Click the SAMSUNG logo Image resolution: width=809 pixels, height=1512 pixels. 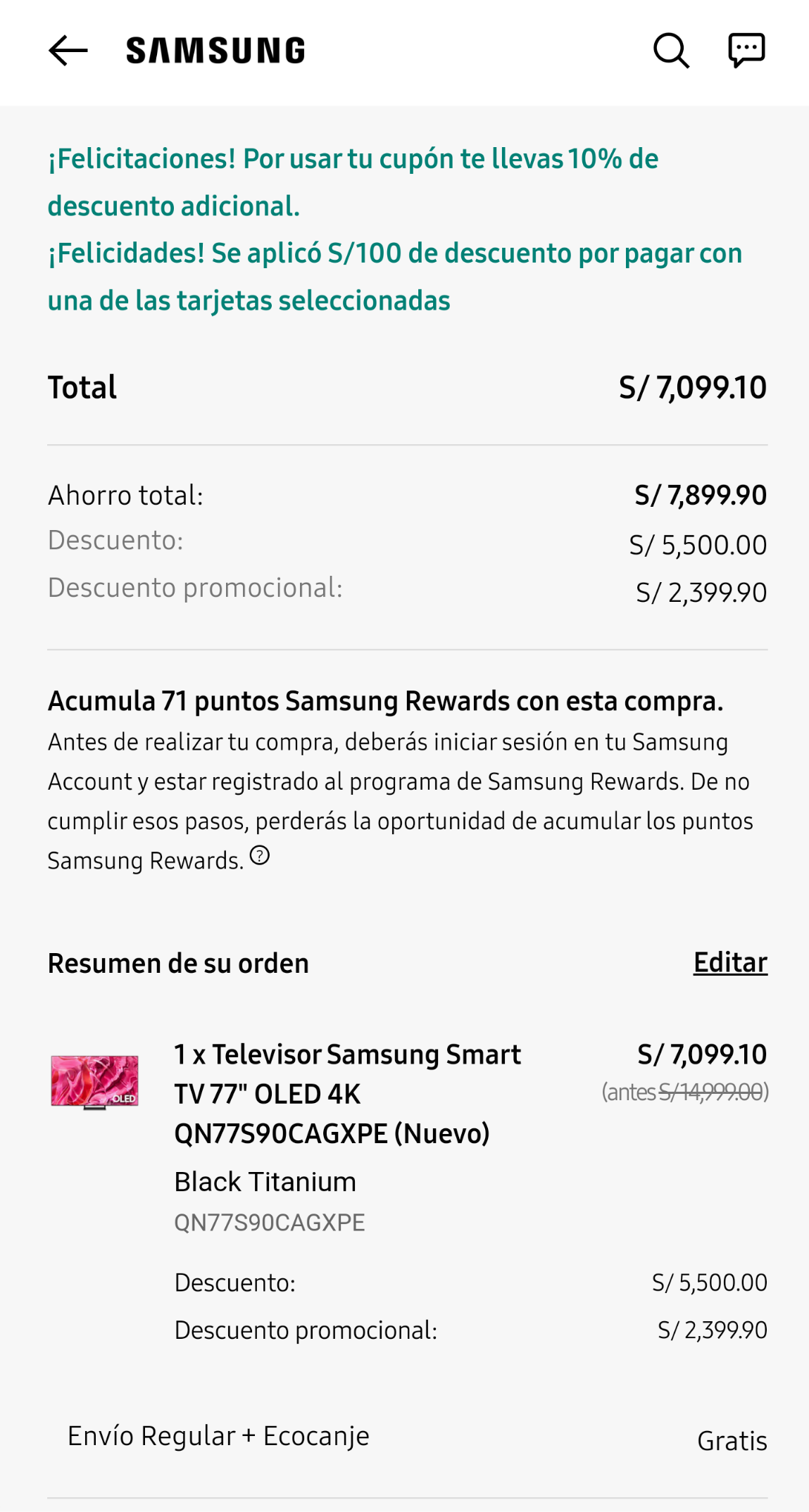click(x=214, y=49)
